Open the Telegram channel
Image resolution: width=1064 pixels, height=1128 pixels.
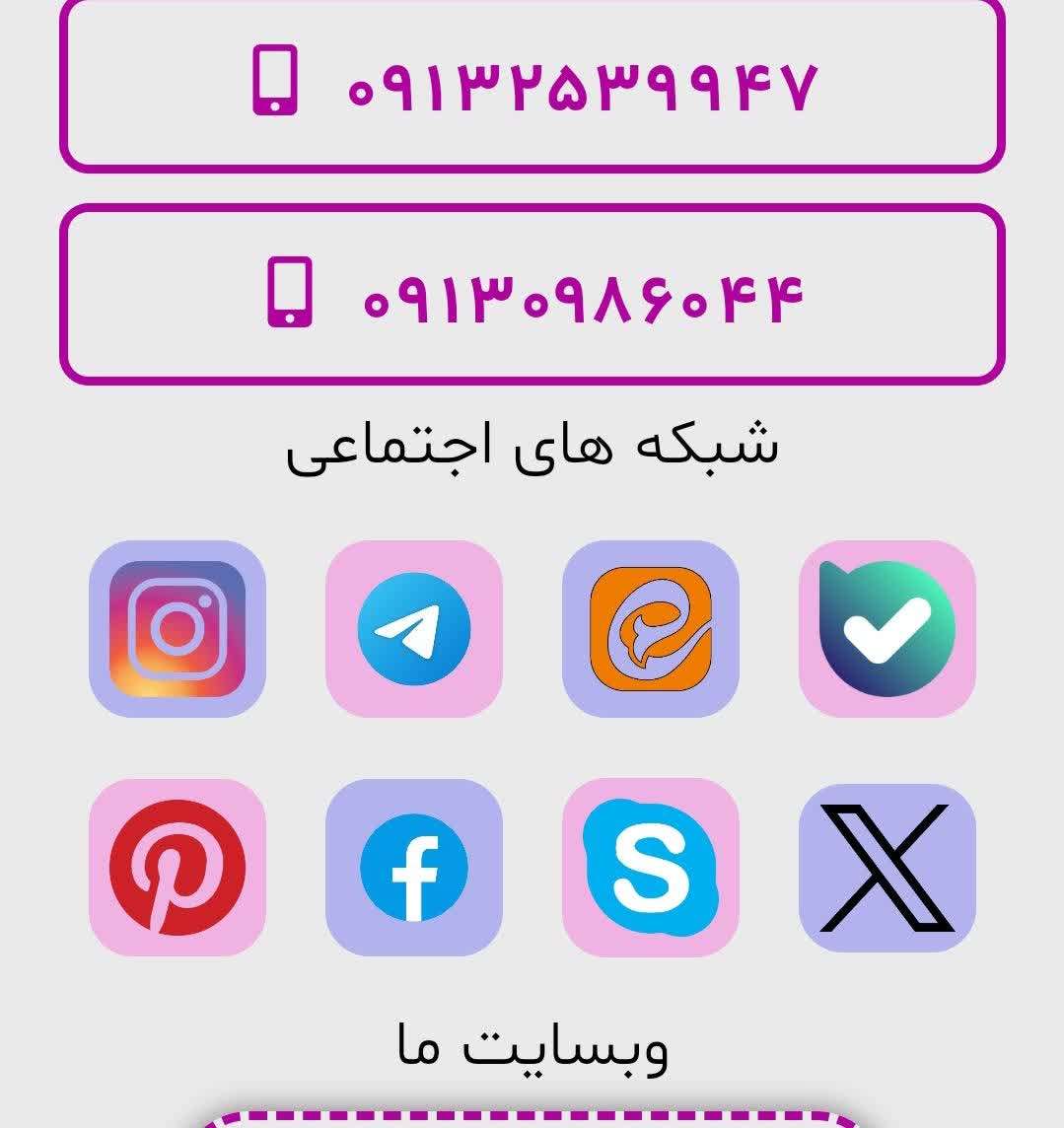click(414, 629)
